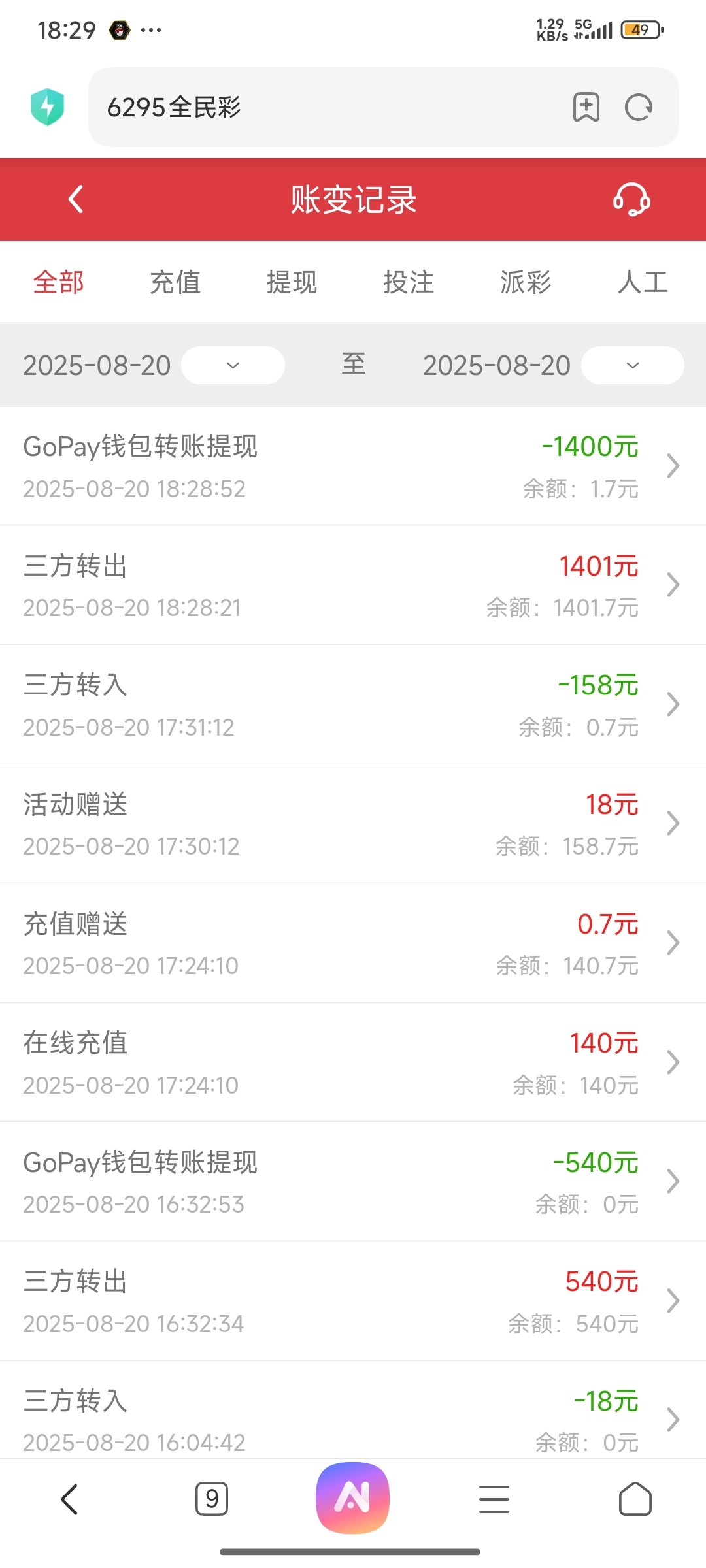
Task: Open the 18元 活动赠送 record
Action: 353,824
